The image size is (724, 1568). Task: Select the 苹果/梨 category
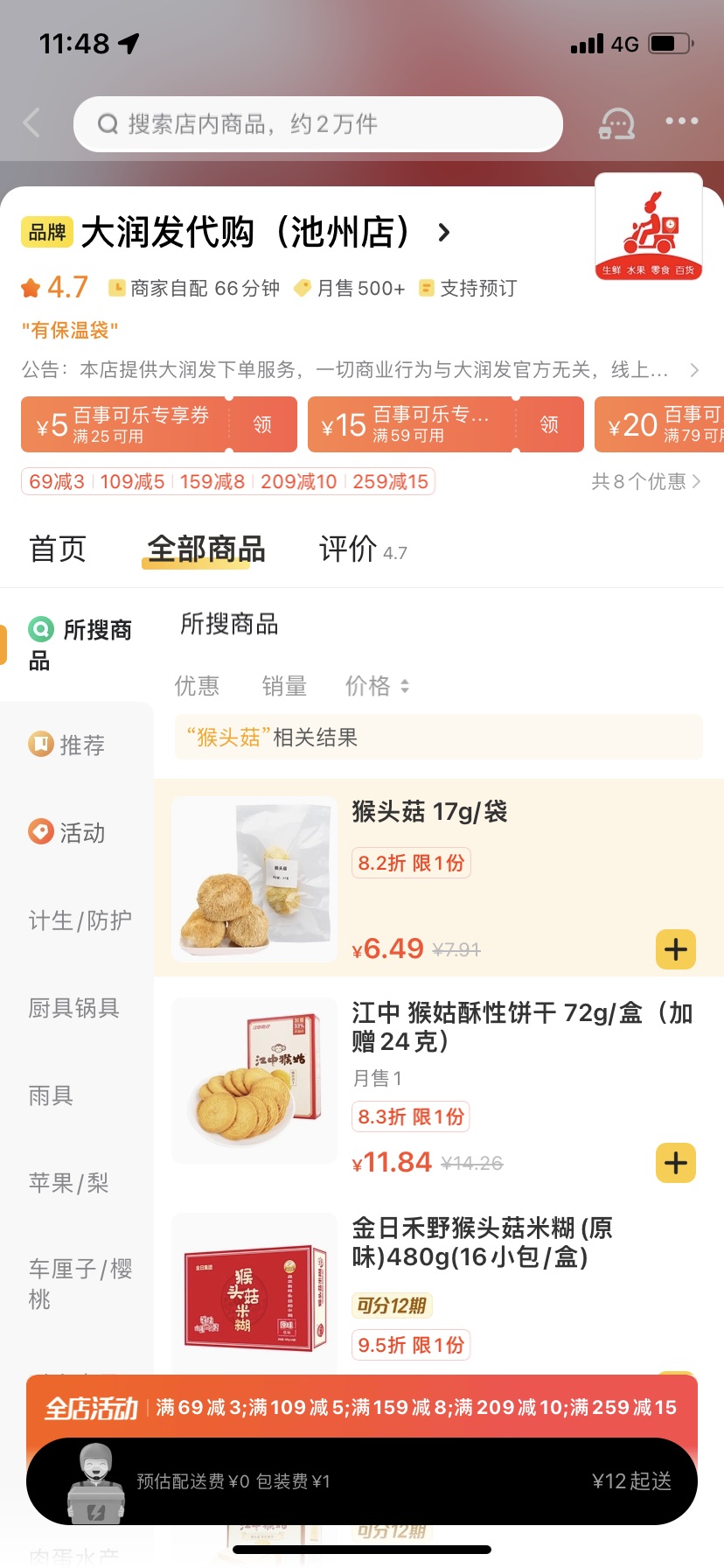[x=68, y=1183]
